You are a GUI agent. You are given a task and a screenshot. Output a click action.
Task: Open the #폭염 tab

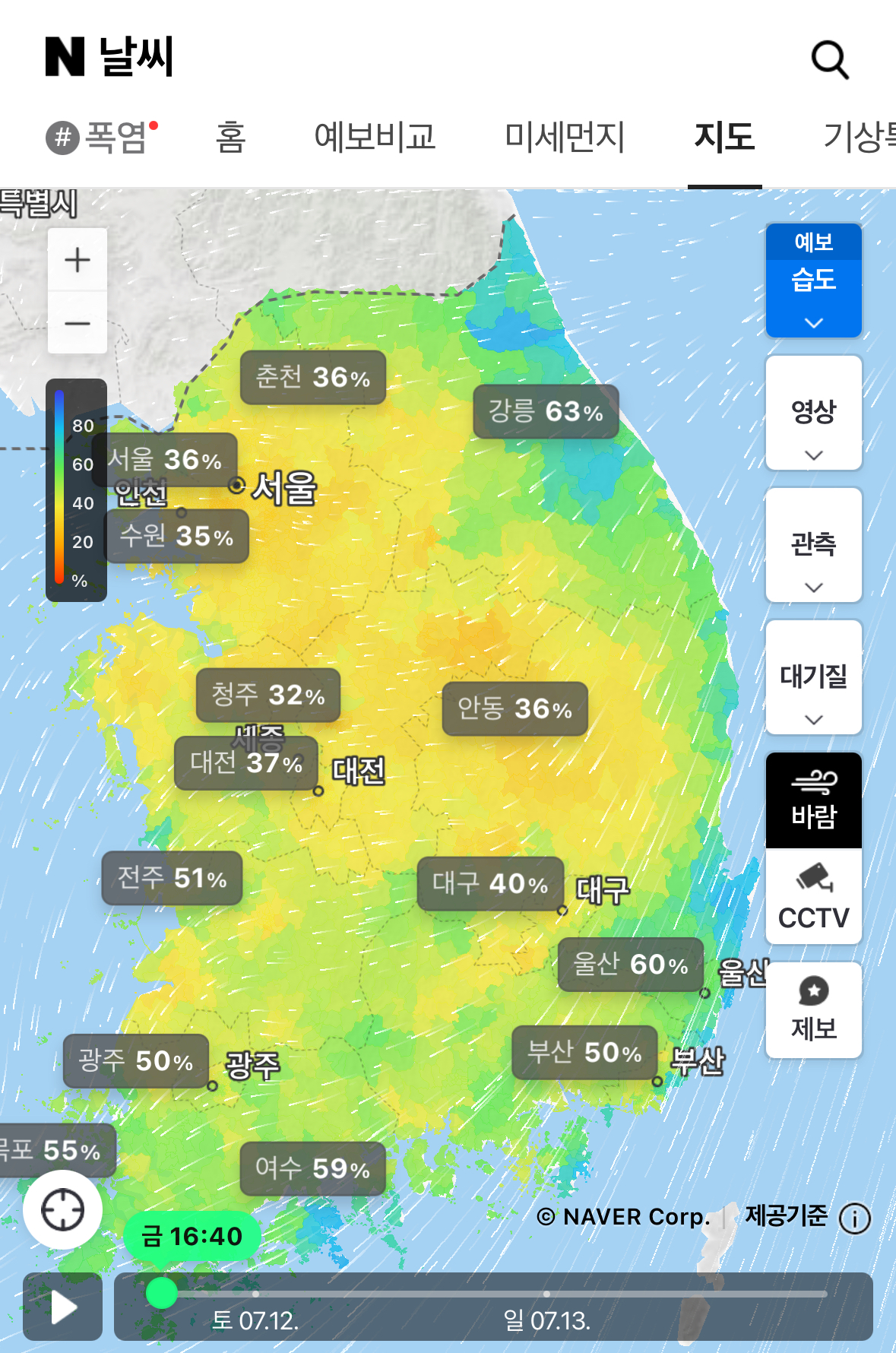coord(103,138)
